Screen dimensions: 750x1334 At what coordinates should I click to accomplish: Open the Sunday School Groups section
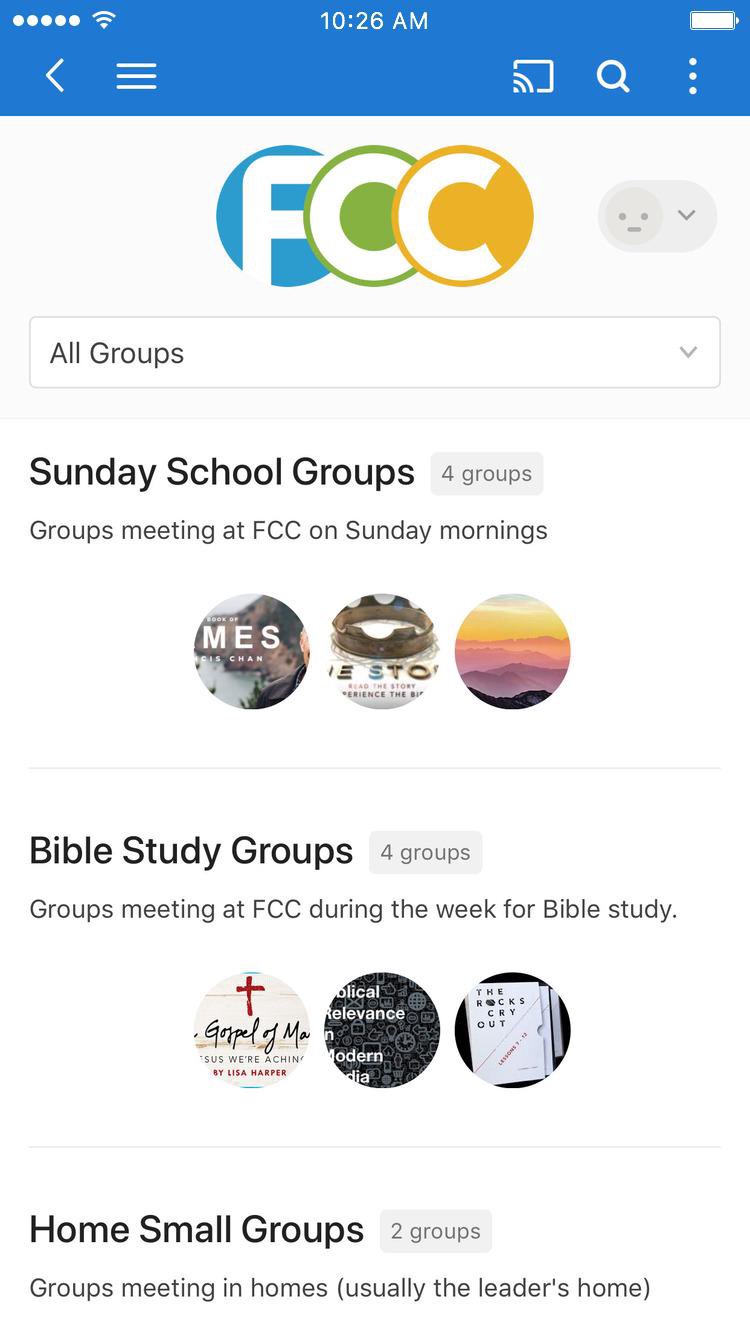pyautogui.click(x=222, y=472)
